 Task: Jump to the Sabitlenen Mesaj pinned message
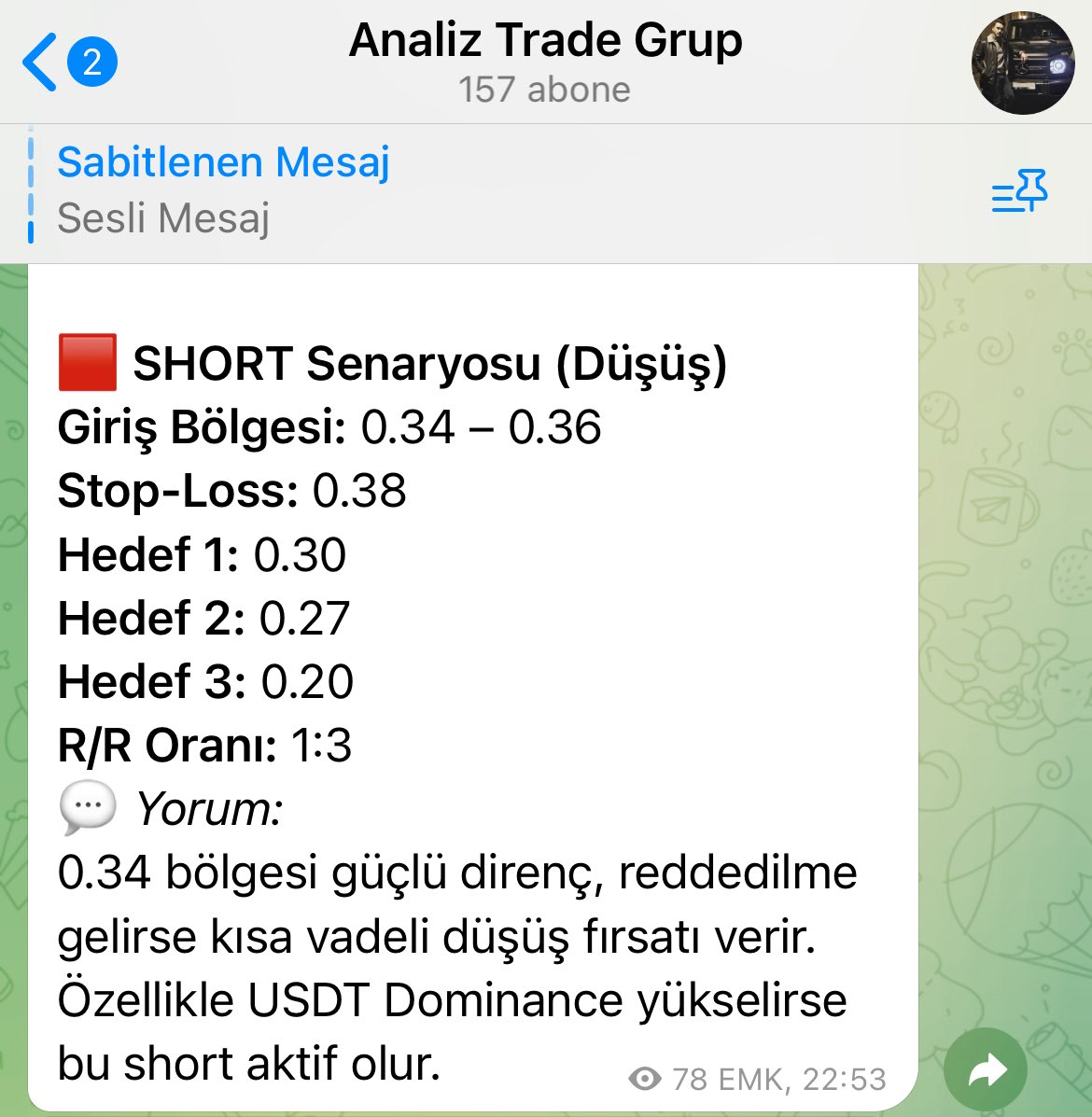point(224,190)
